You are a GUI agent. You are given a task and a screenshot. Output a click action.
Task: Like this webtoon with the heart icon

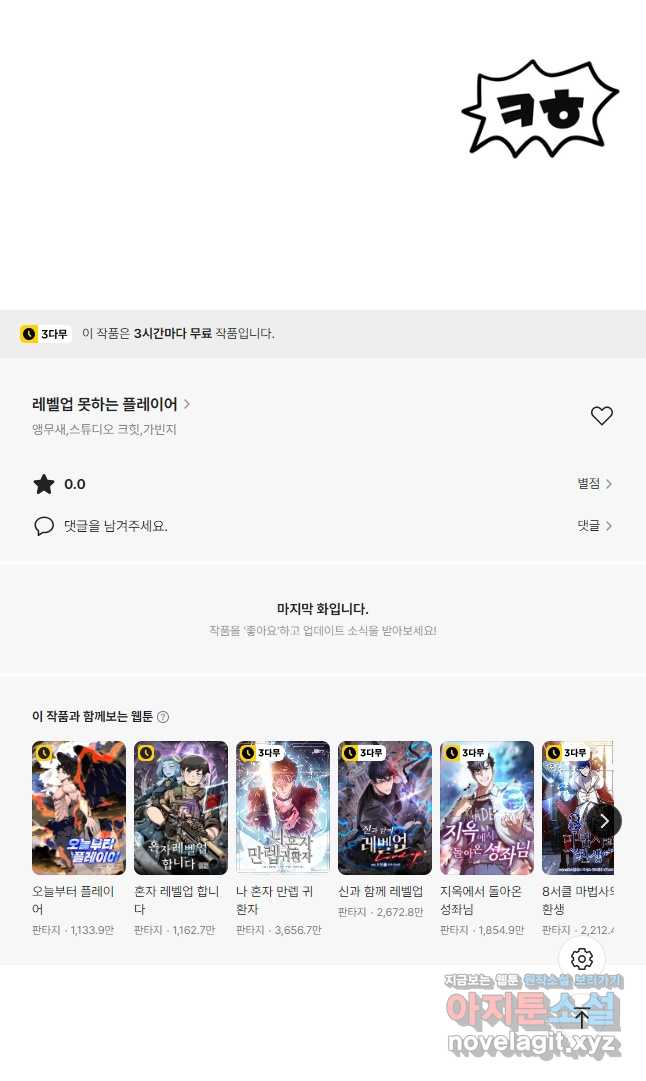pos(601,416)
